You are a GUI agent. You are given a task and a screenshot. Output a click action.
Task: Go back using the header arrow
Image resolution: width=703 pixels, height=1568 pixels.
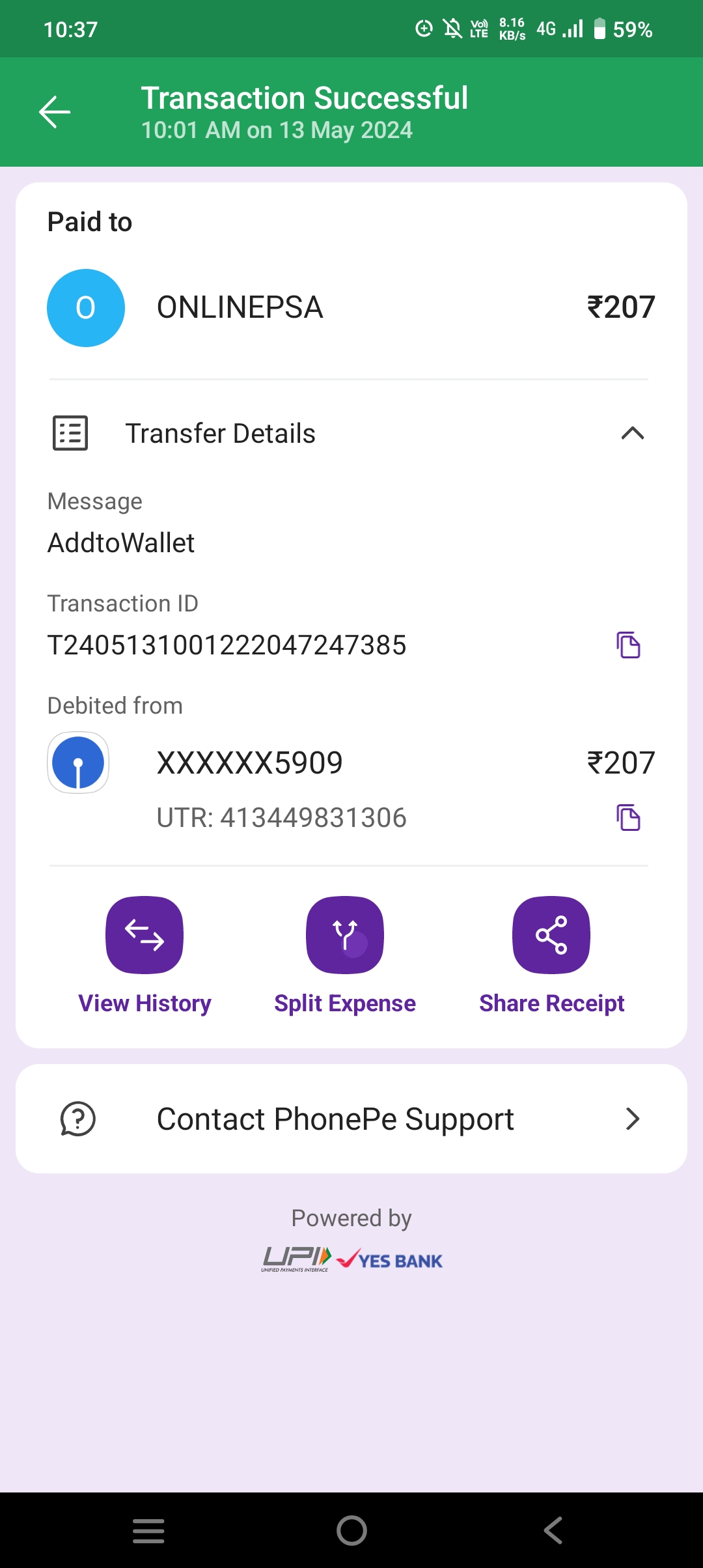click(x=55, y=112)
